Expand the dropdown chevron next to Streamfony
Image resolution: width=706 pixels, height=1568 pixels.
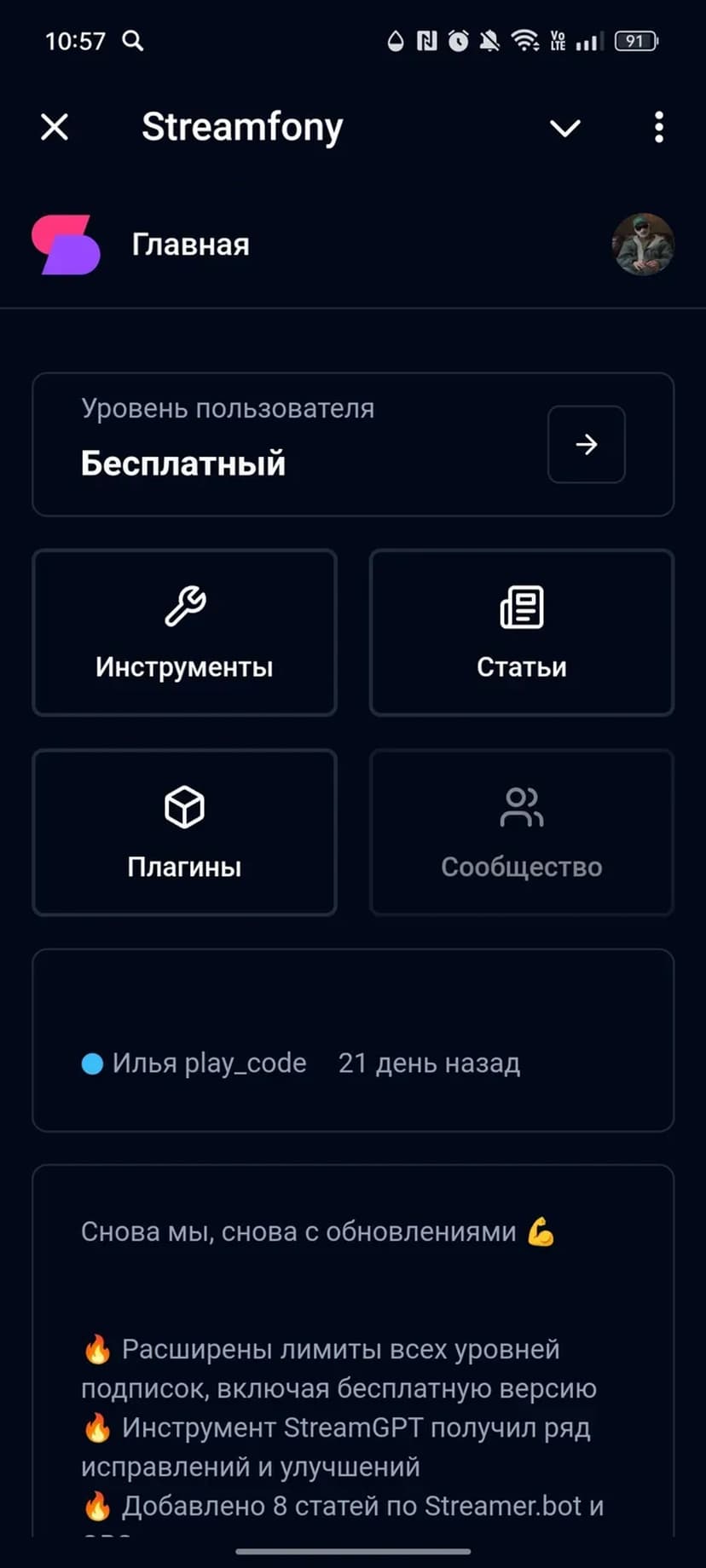[x=564, y=128]
